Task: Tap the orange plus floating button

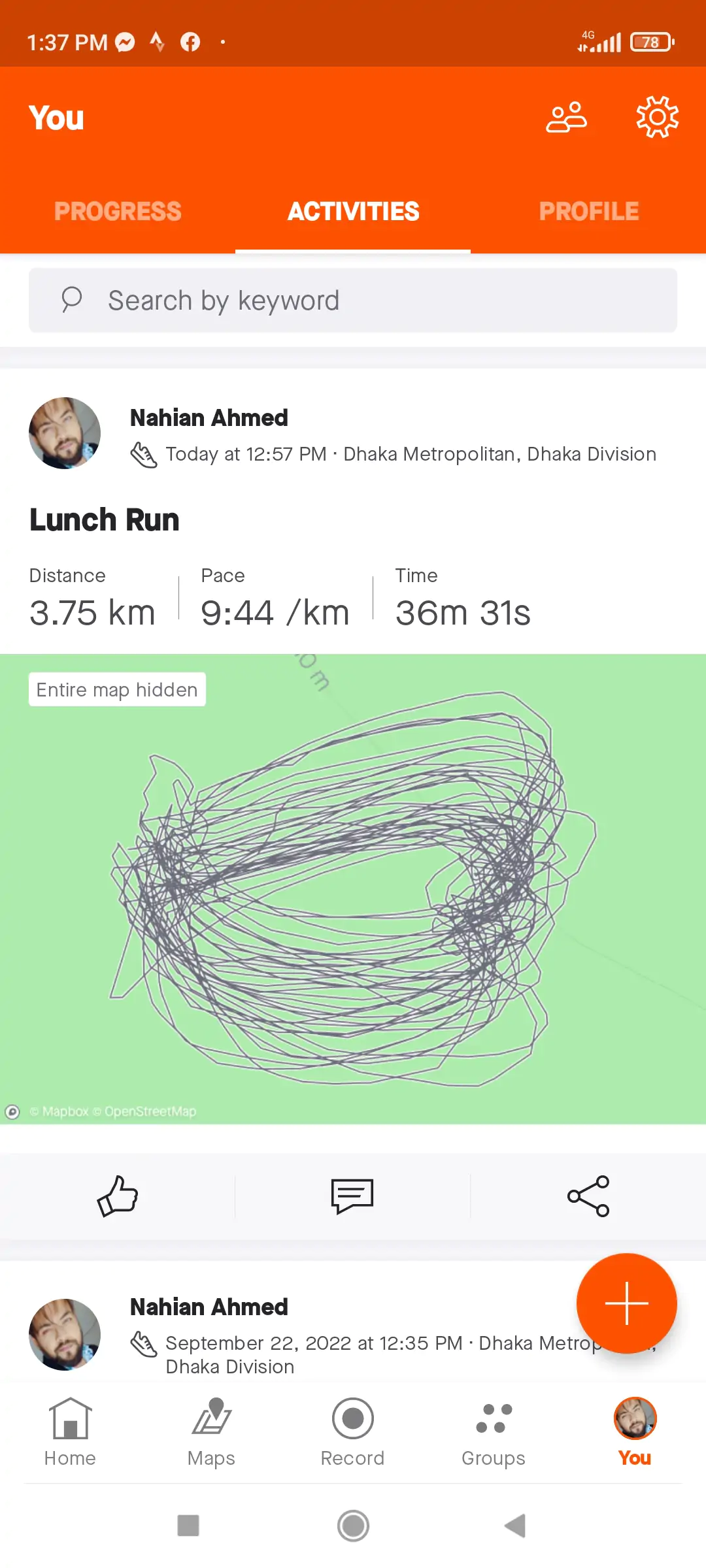Action: coord(626,1303)
